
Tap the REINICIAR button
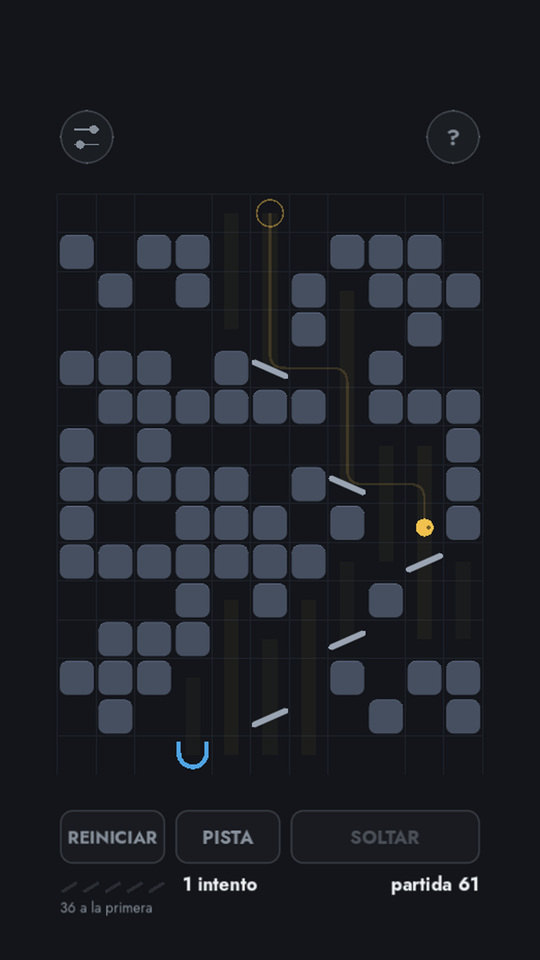(113, 837)
